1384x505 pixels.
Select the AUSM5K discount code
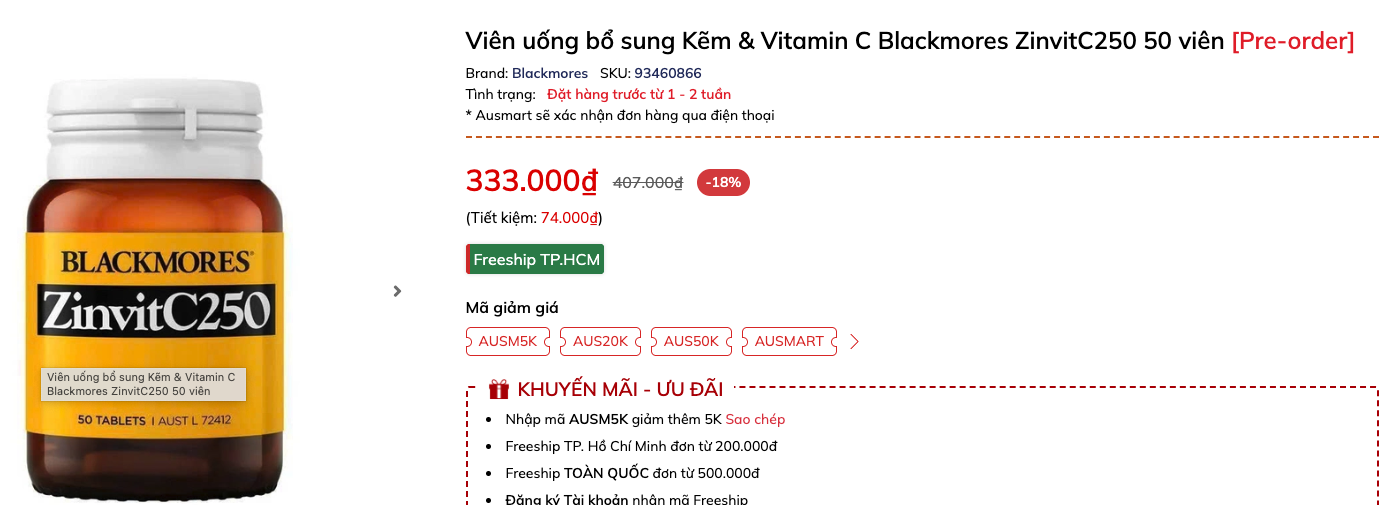tap(507, 341)
